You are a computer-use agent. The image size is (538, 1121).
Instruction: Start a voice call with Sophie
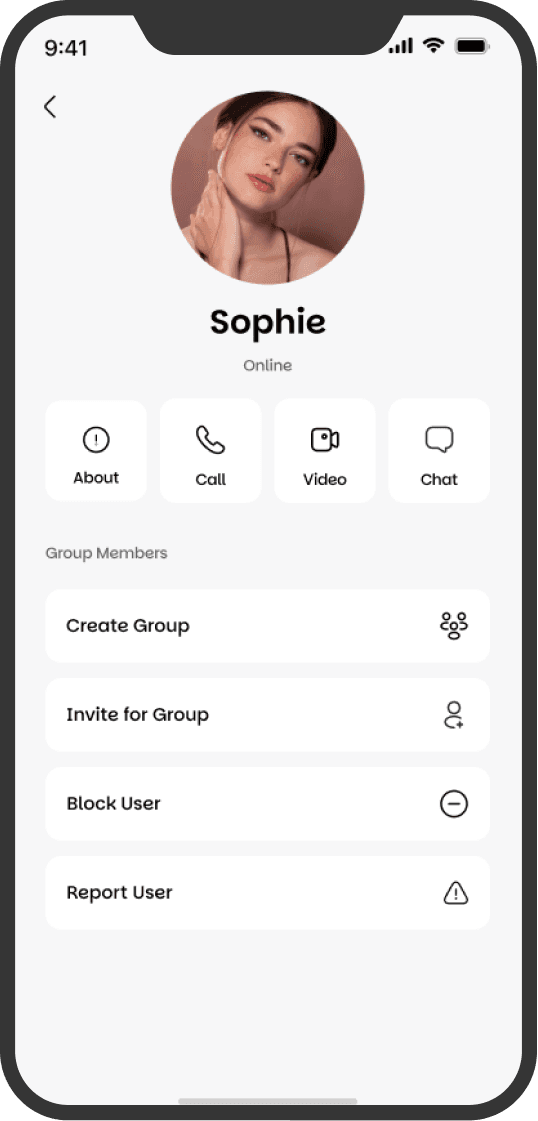[210, 450]
